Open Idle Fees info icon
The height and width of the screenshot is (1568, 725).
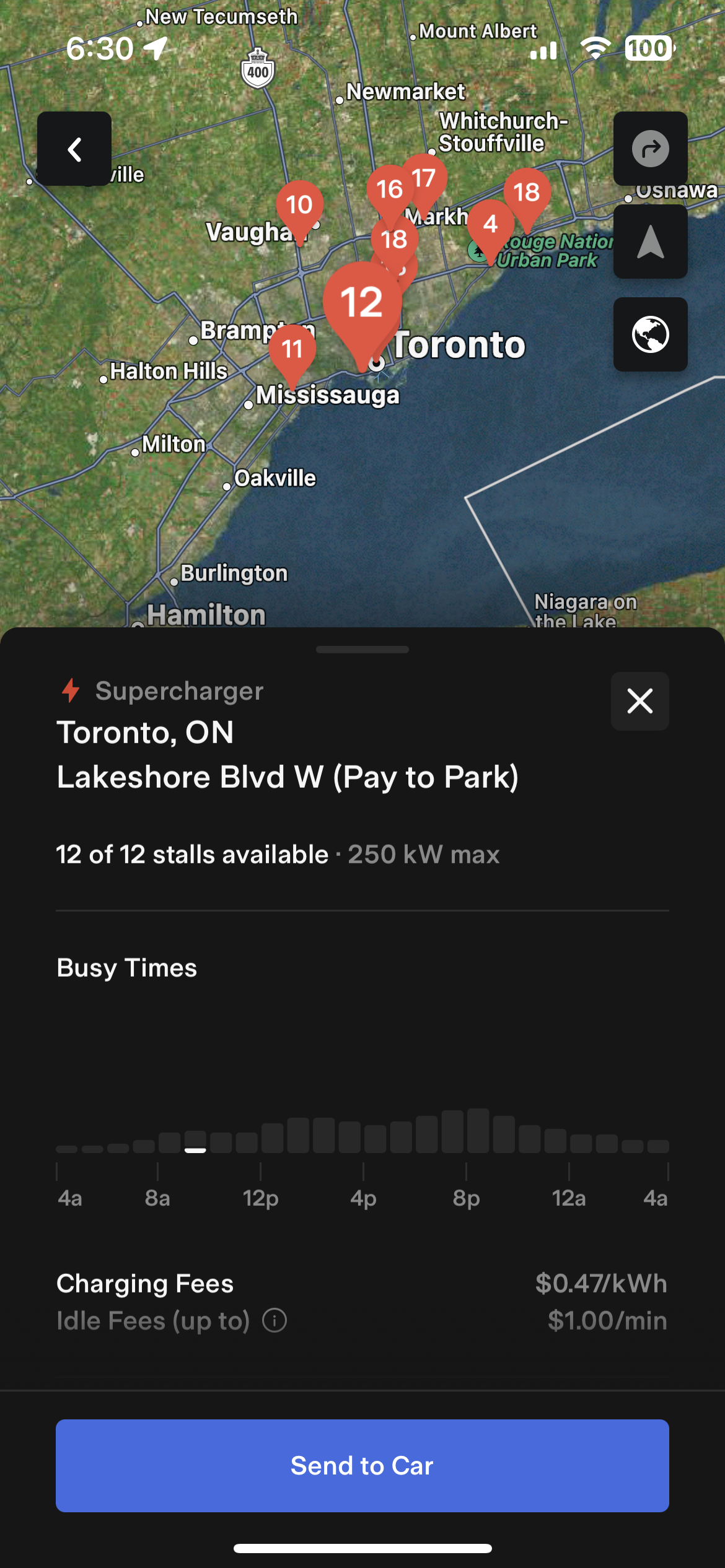275,1320
